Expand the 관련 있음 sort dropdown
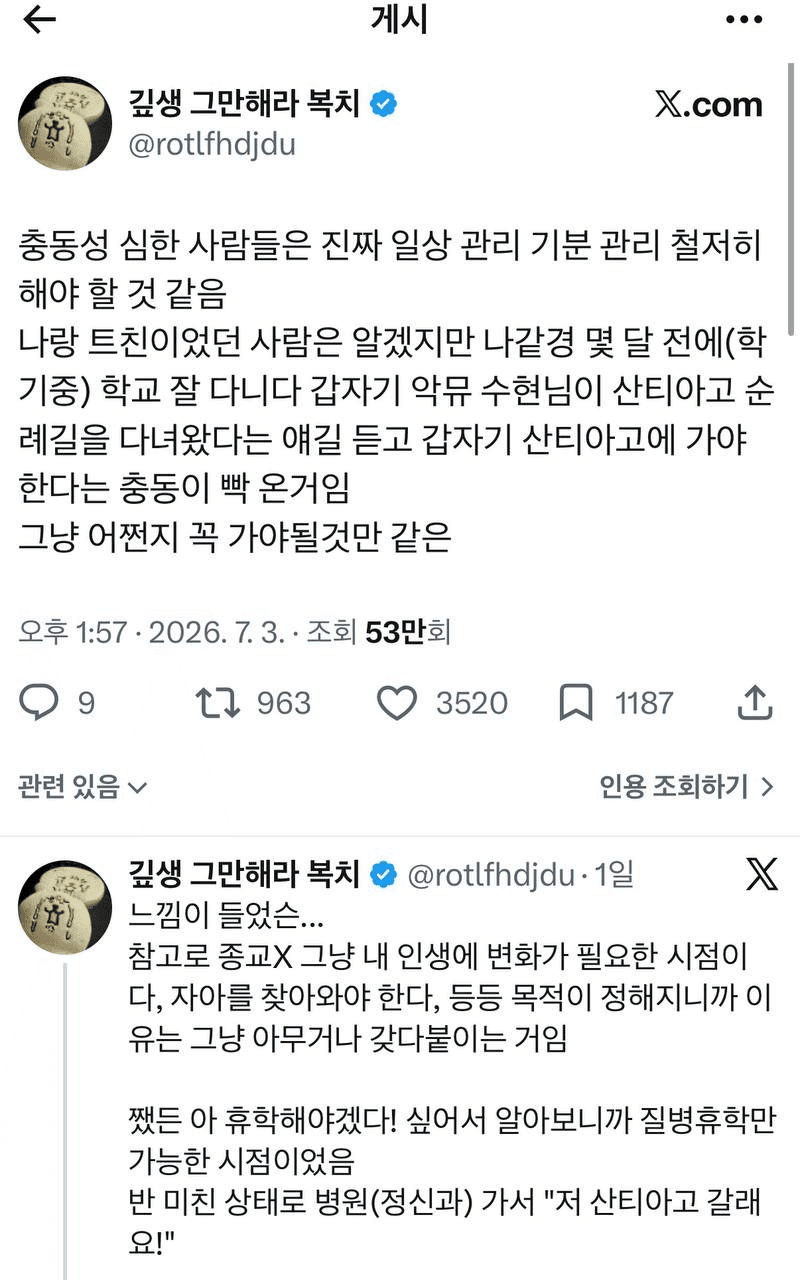Image resolution: width=800 pixels, height=1280 pixels. 83,787
